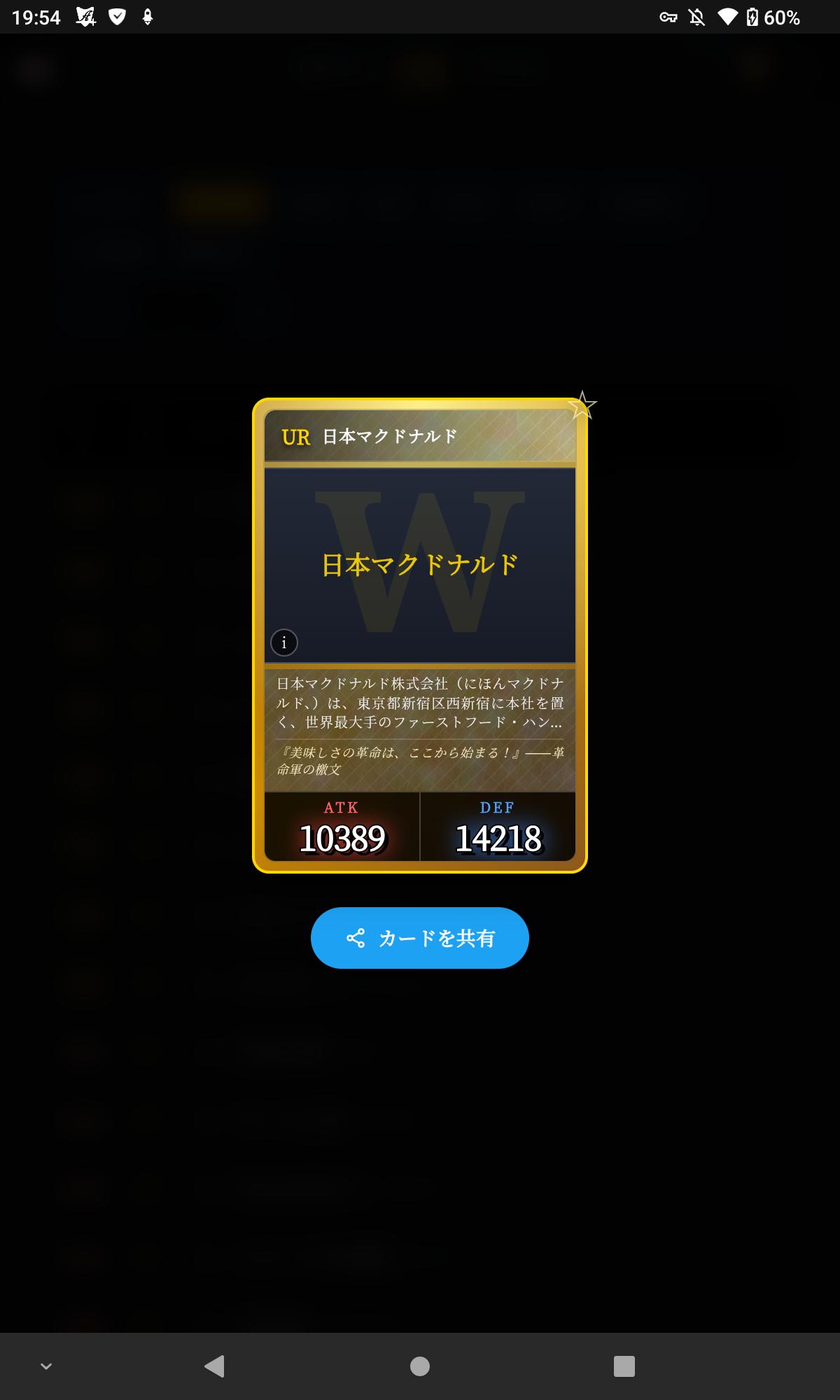Favorite the card with the star icon
840x1400 pixels.
point(582,405)
